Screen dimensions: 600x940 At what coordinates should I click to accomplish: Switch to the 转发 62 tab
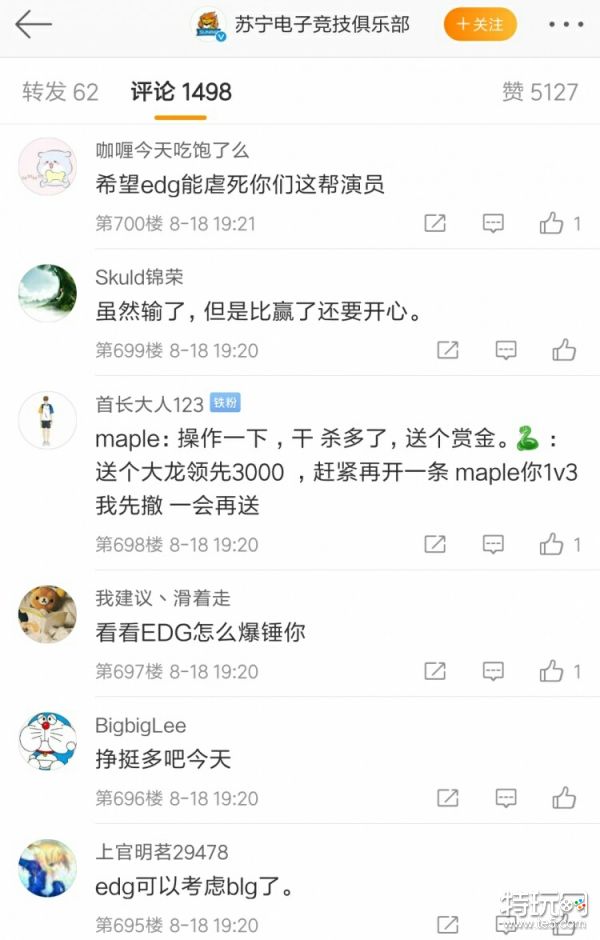click(x=60, y=92)
